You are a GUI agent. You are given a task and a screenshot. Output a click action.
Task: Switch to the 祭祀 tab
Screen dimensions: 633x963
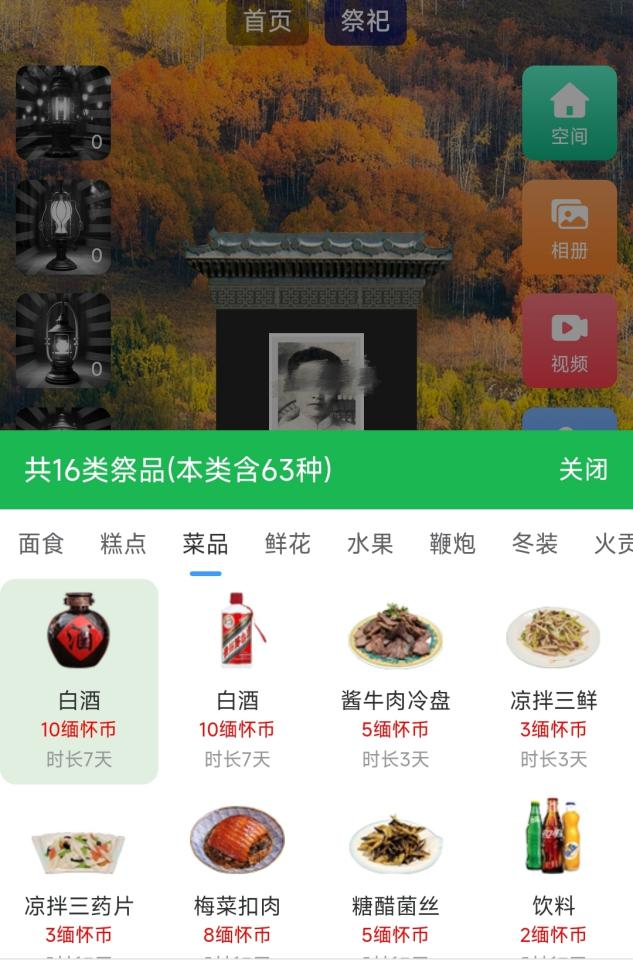click(365, 21)
